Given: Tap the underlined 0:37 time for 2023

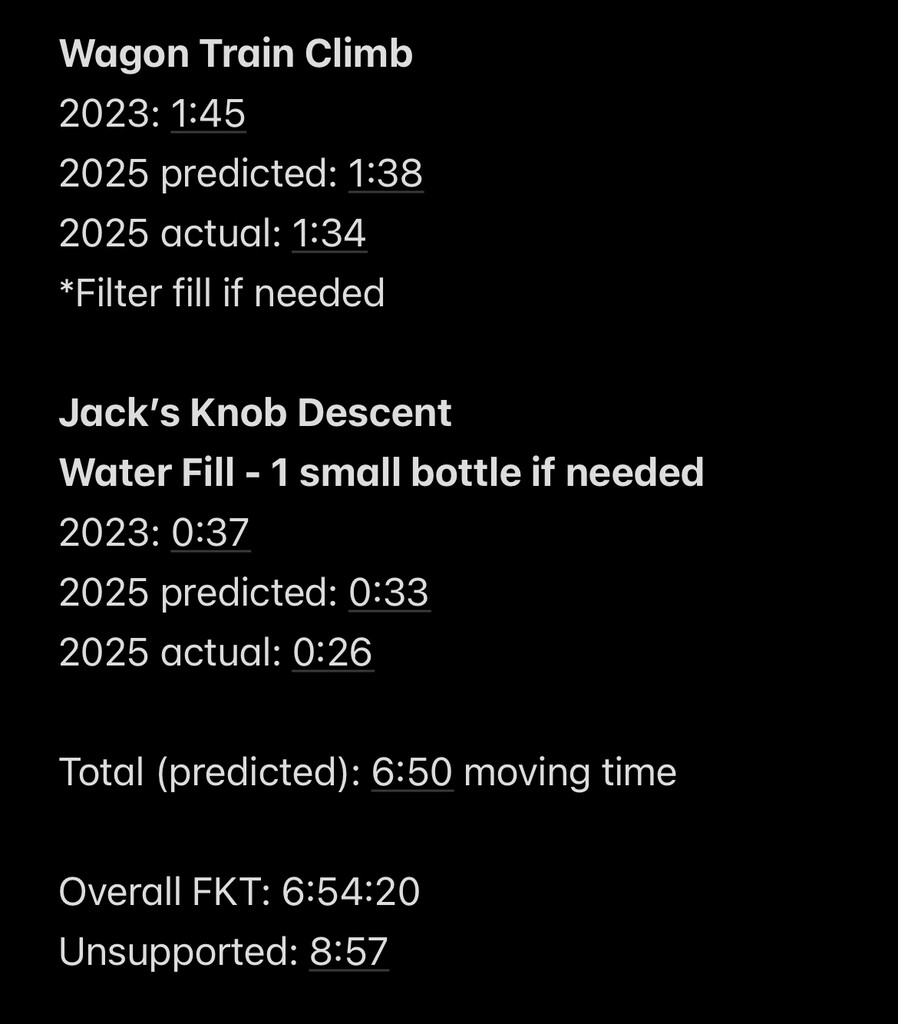Looking at the screenshot, I should [x=210, y=533].
